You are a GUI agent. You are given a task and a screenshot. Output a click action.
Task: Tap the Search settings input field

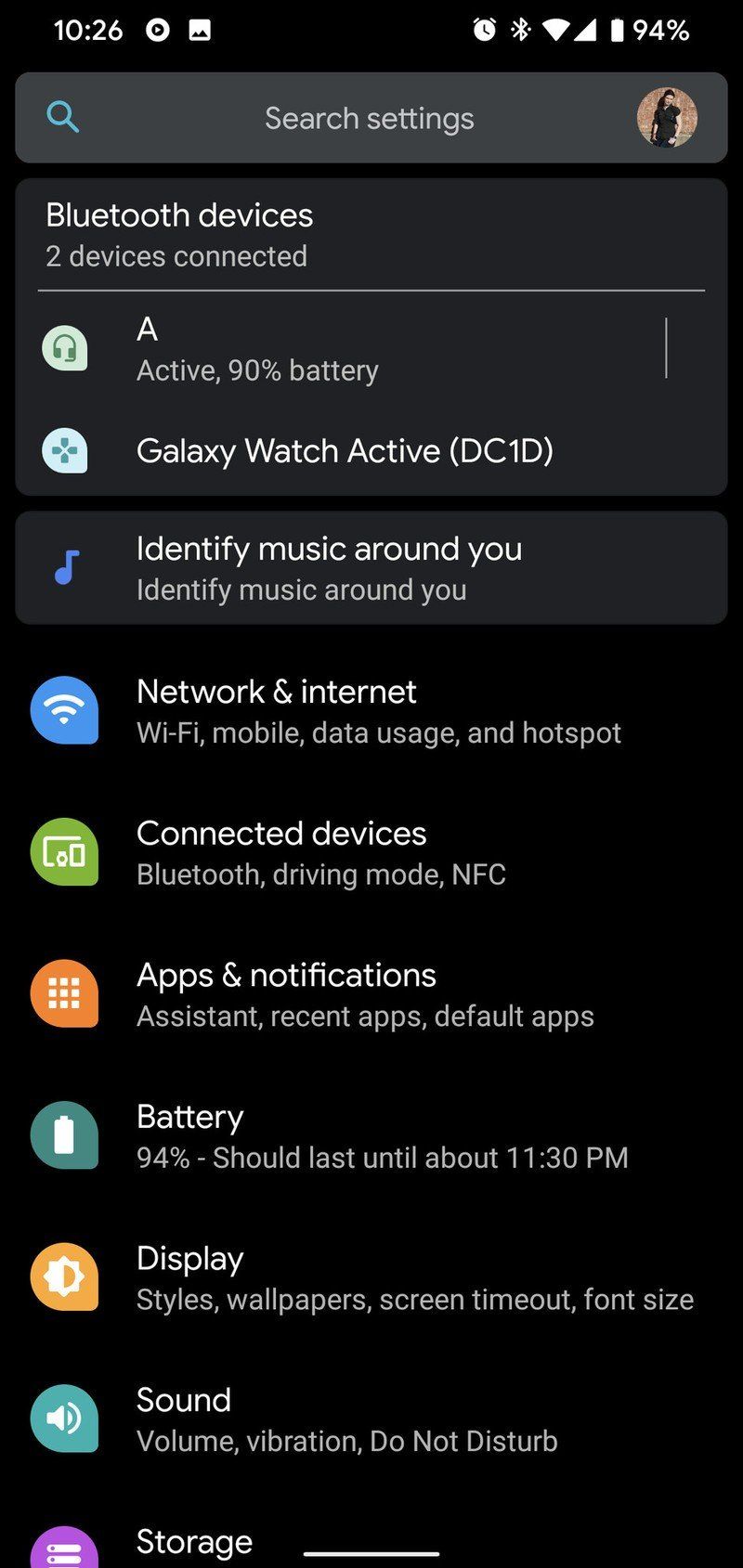369,118
